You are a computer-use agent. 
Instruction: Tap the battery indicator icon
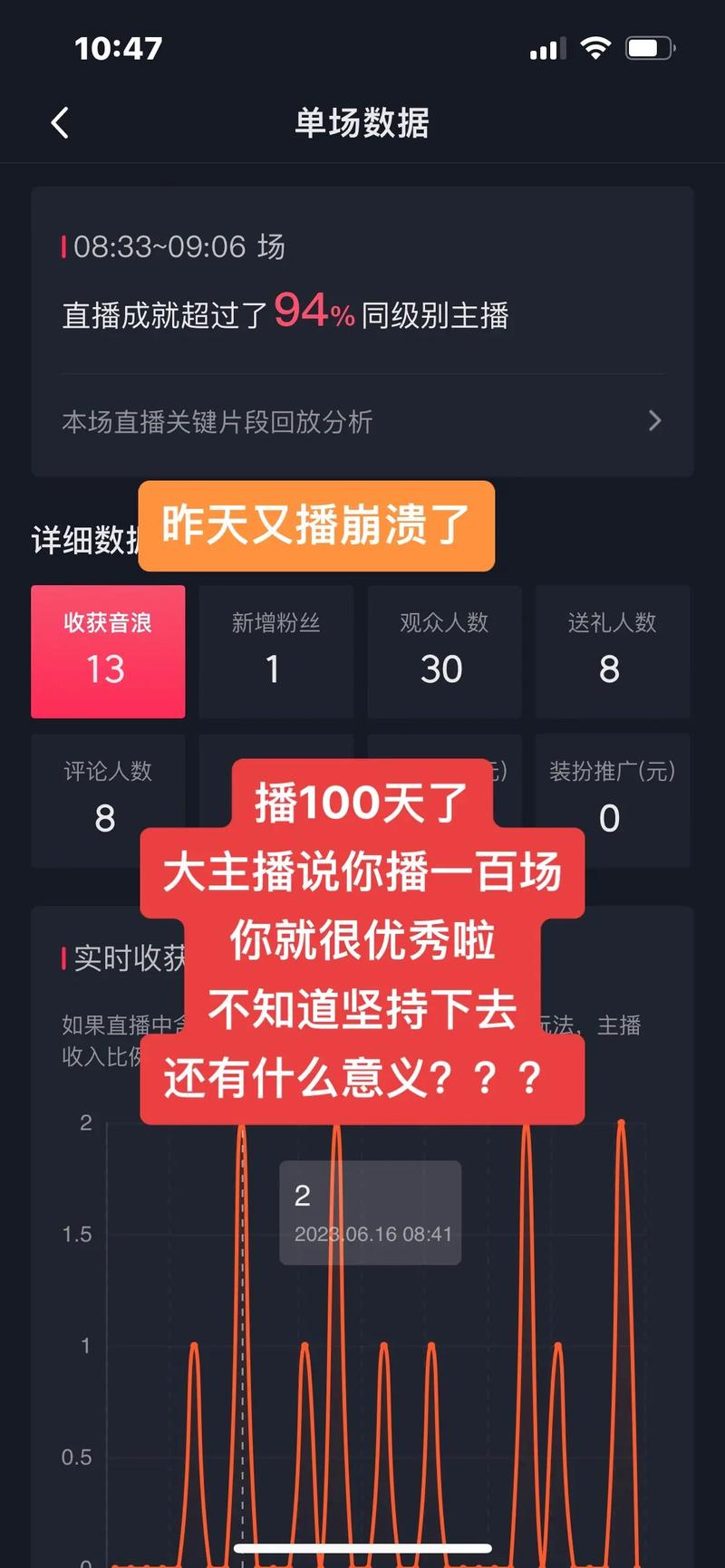pyautogui.click(x=649, y=48)
